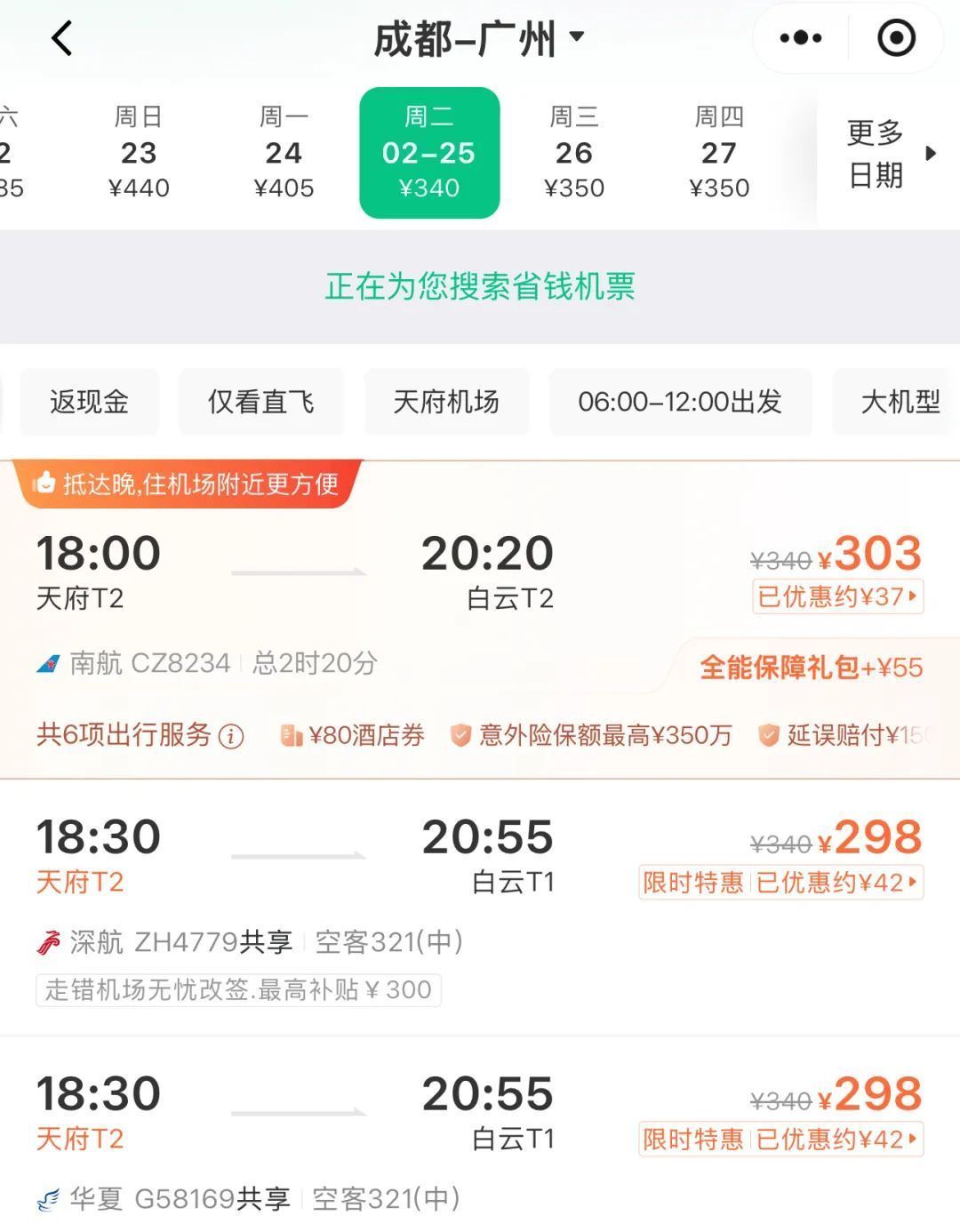Open 更多日期 calendar

click(887, 154)
